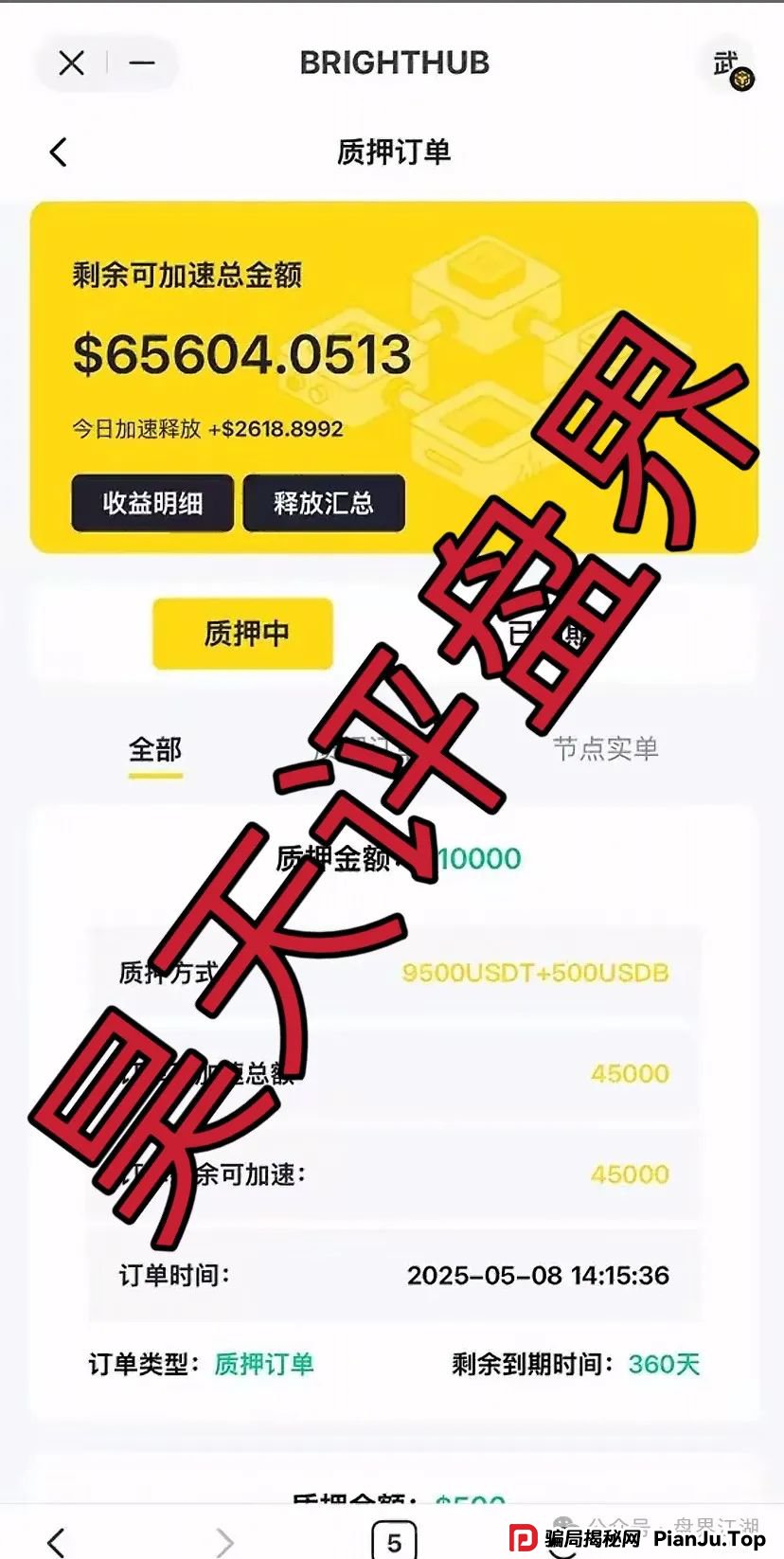
Task: Switch to the 全部 orders tab
Action: pos(155,750)
